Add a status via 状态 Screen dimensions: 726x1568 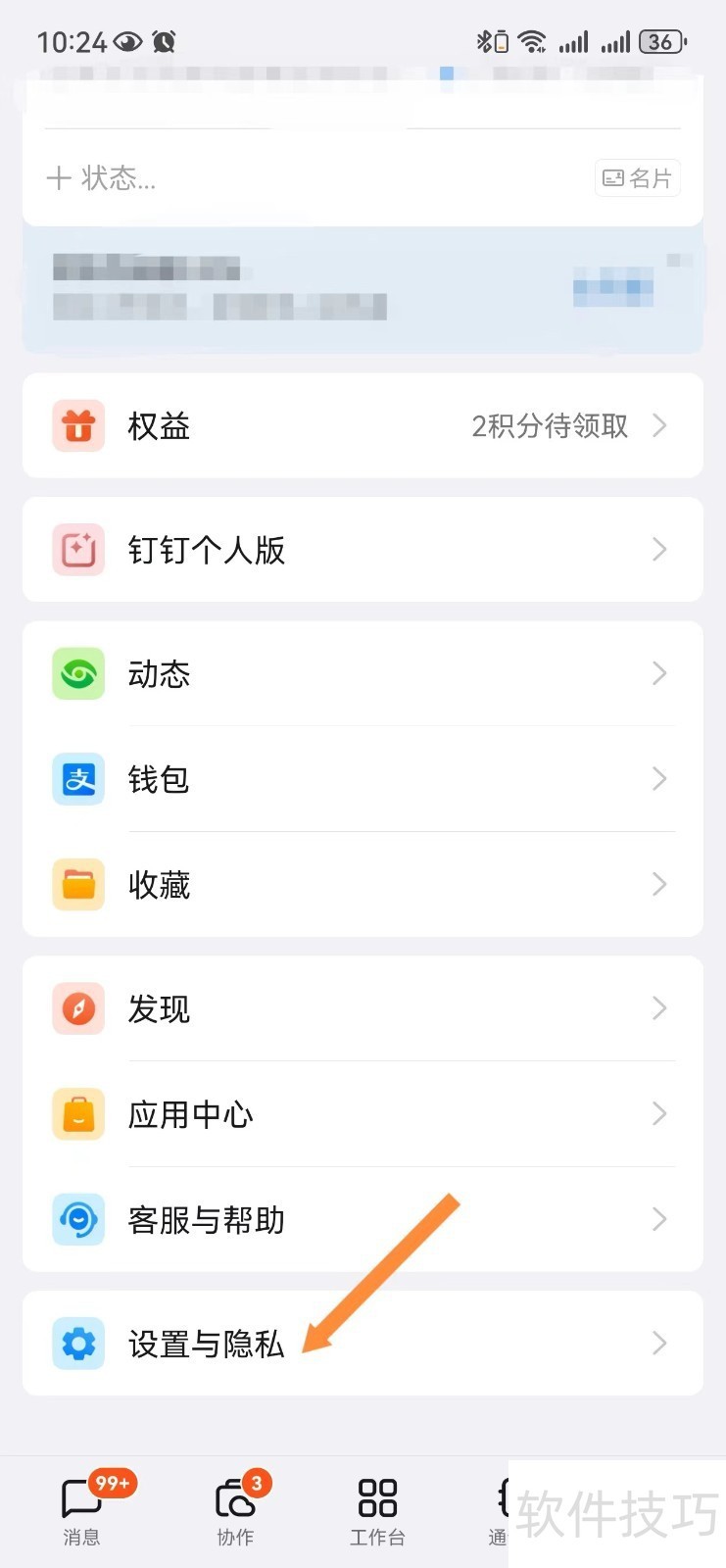coord(102,178)
